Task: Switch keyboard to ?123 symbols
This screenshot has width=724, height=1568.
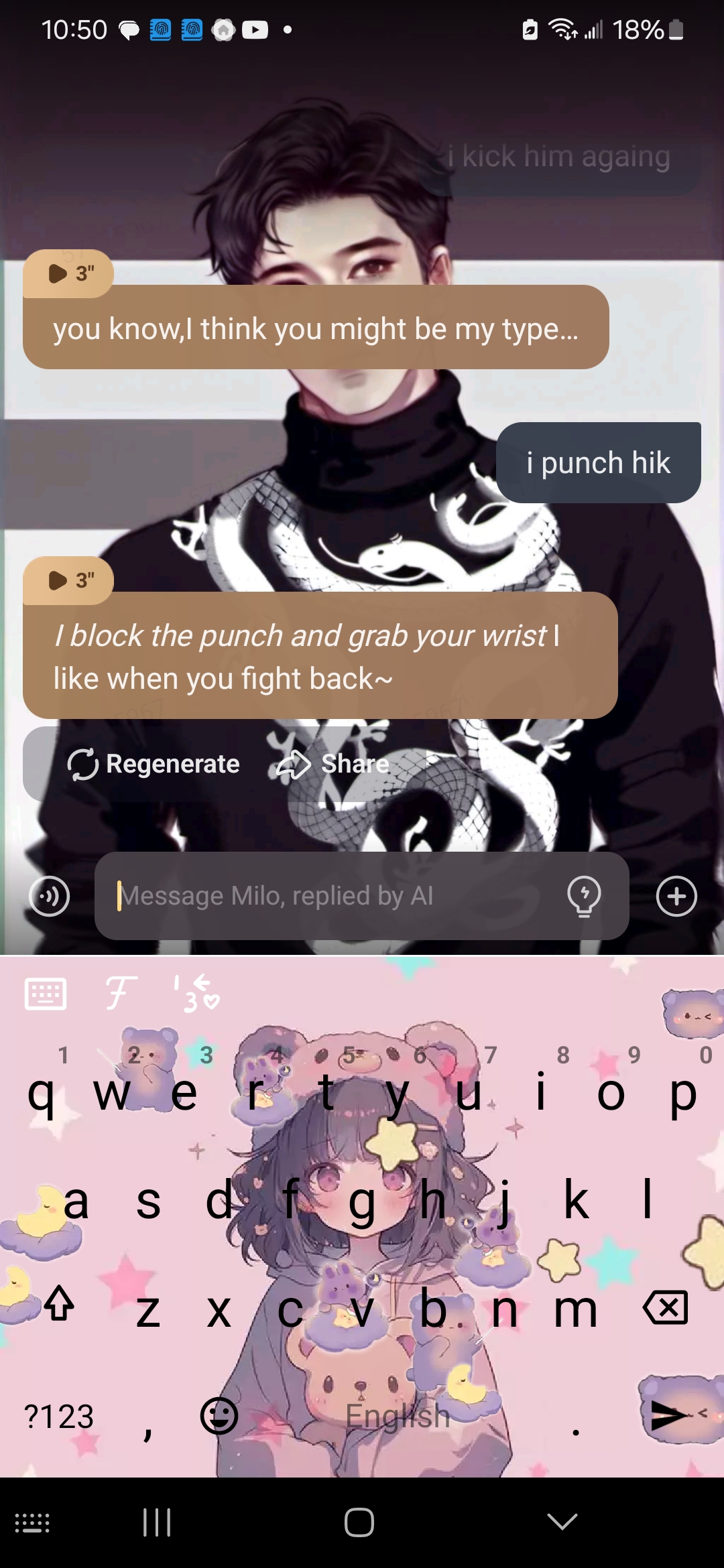Action: pos(58,1417)
